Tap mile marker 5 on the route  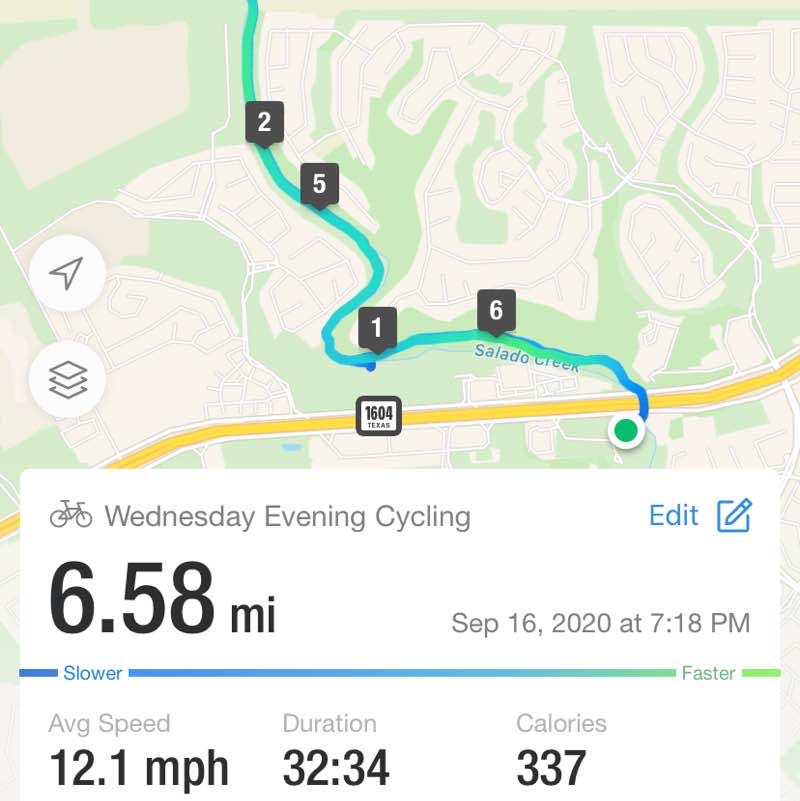point(320,183)
